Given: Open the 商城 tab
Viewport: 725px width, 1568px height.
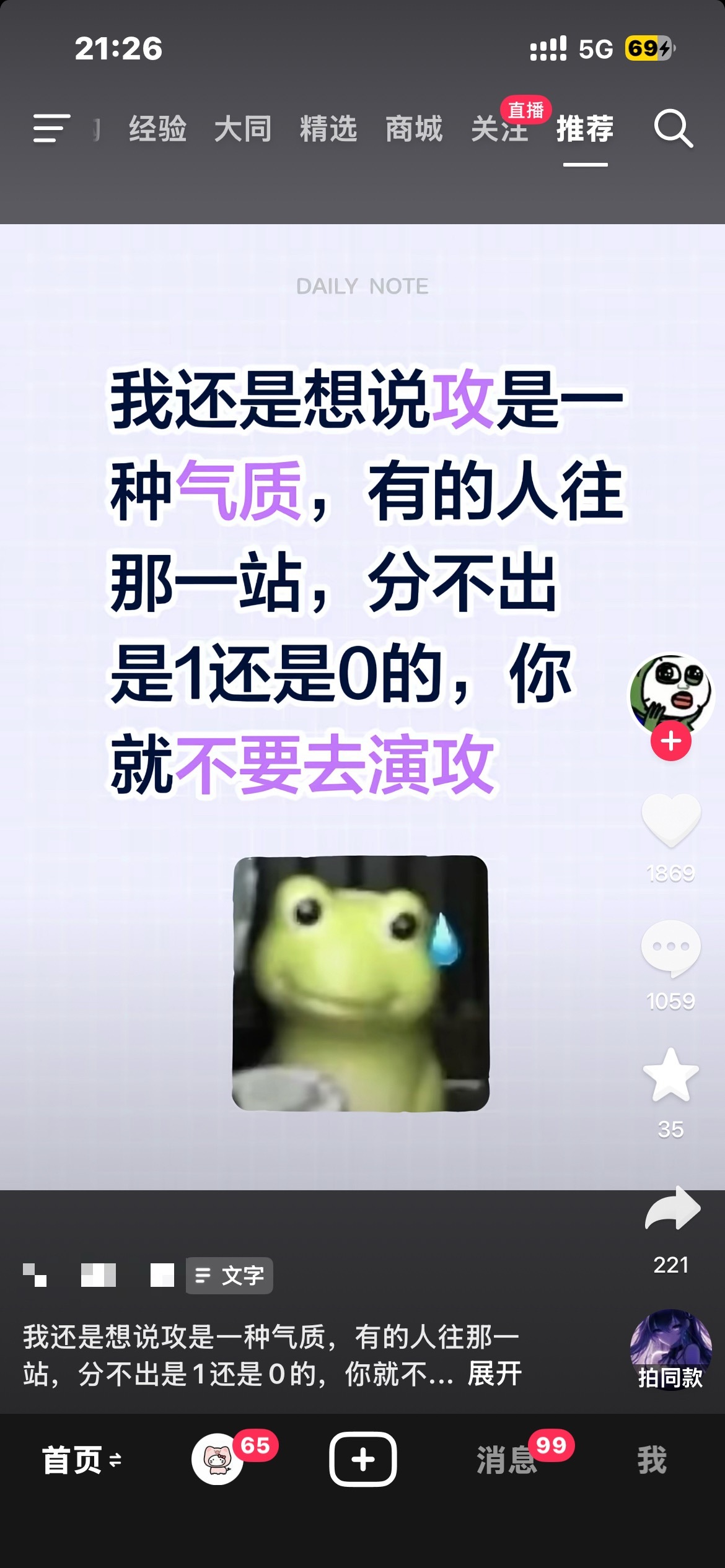Looking at the screenshot, I should pyautogui.click(x=414, y=129).
